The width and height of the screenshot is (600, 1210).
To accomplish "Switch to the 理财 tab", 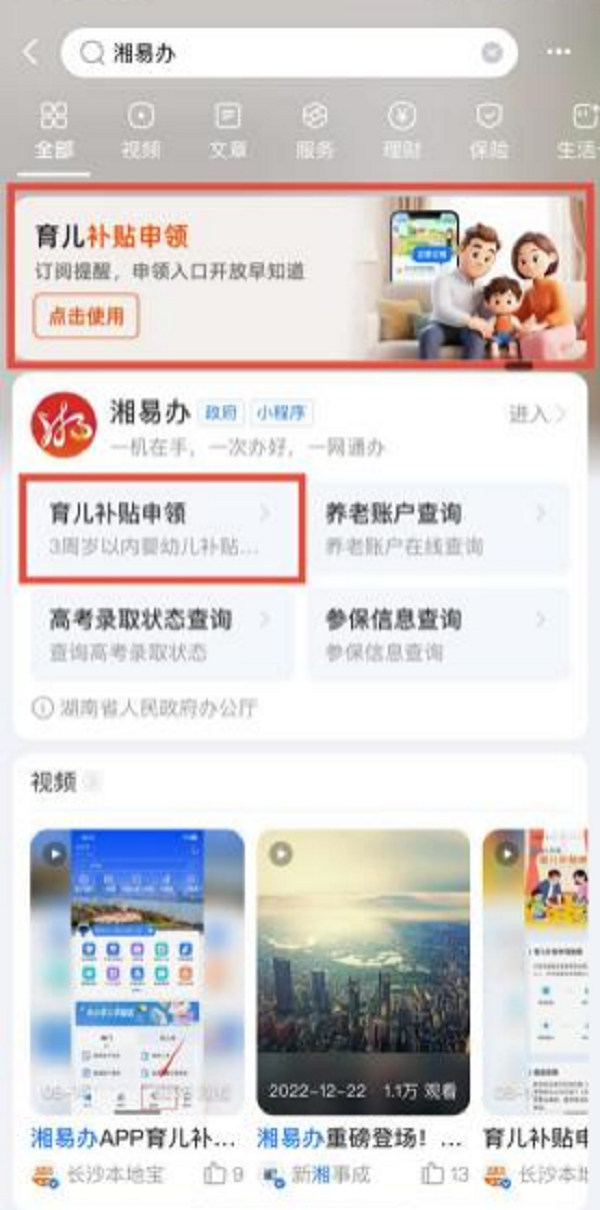I will click(x=402, y=131).
